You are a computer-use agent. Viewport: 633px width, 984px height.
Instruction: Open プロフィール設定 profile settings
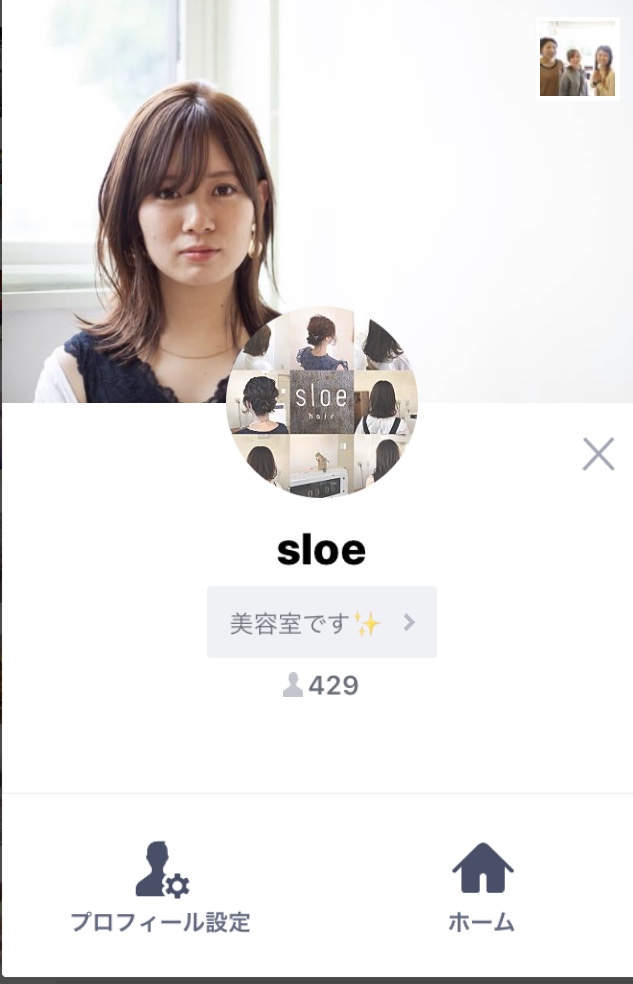160,888
